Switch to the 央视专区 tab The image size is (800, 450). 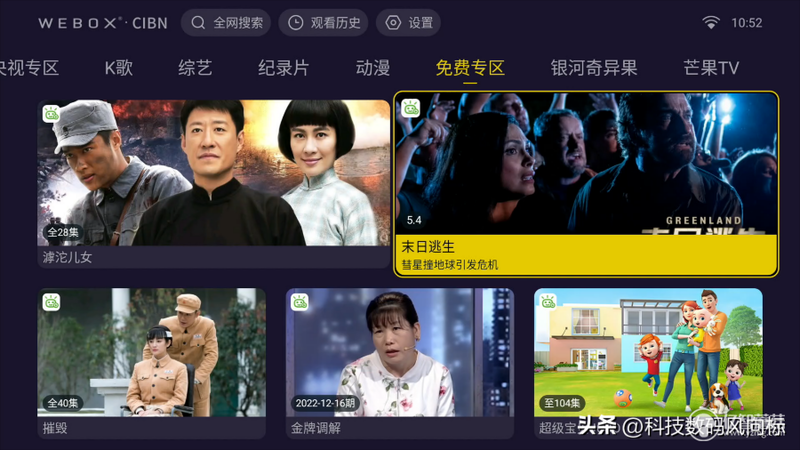point(29,68)
